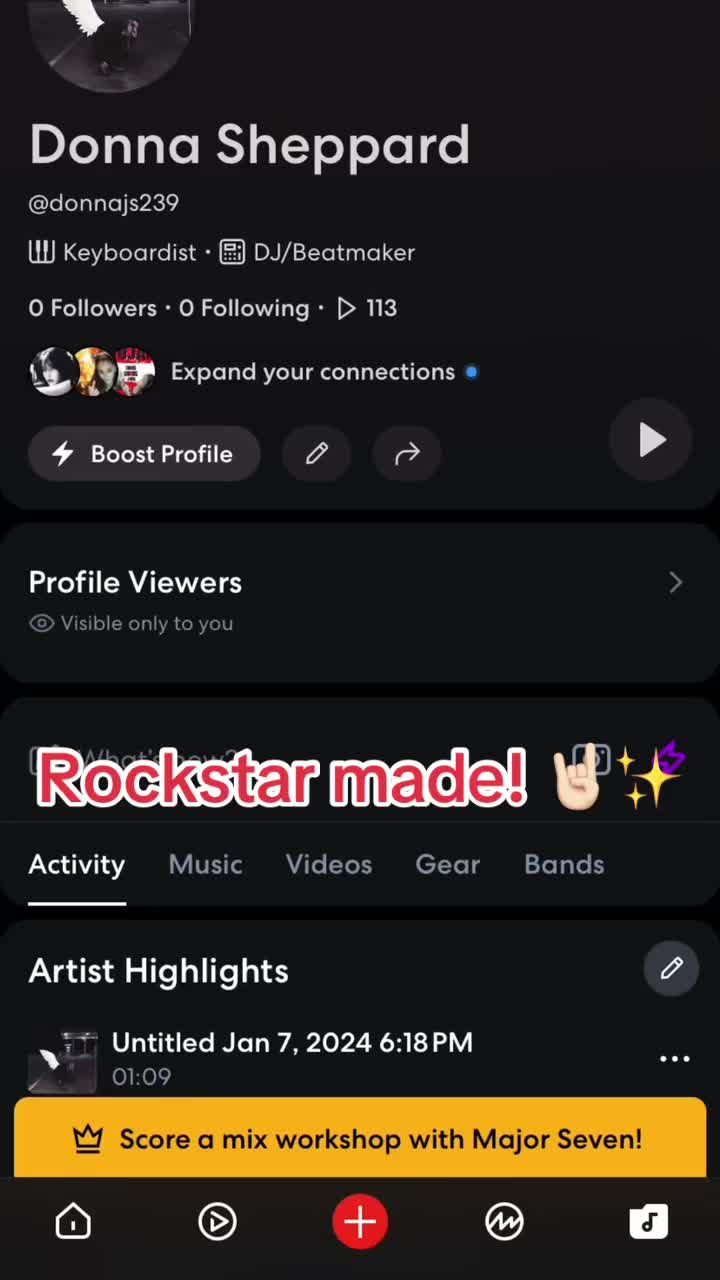
Task: Switch to the Music tab
Action: pyautogui.click(x=205, y=865)
